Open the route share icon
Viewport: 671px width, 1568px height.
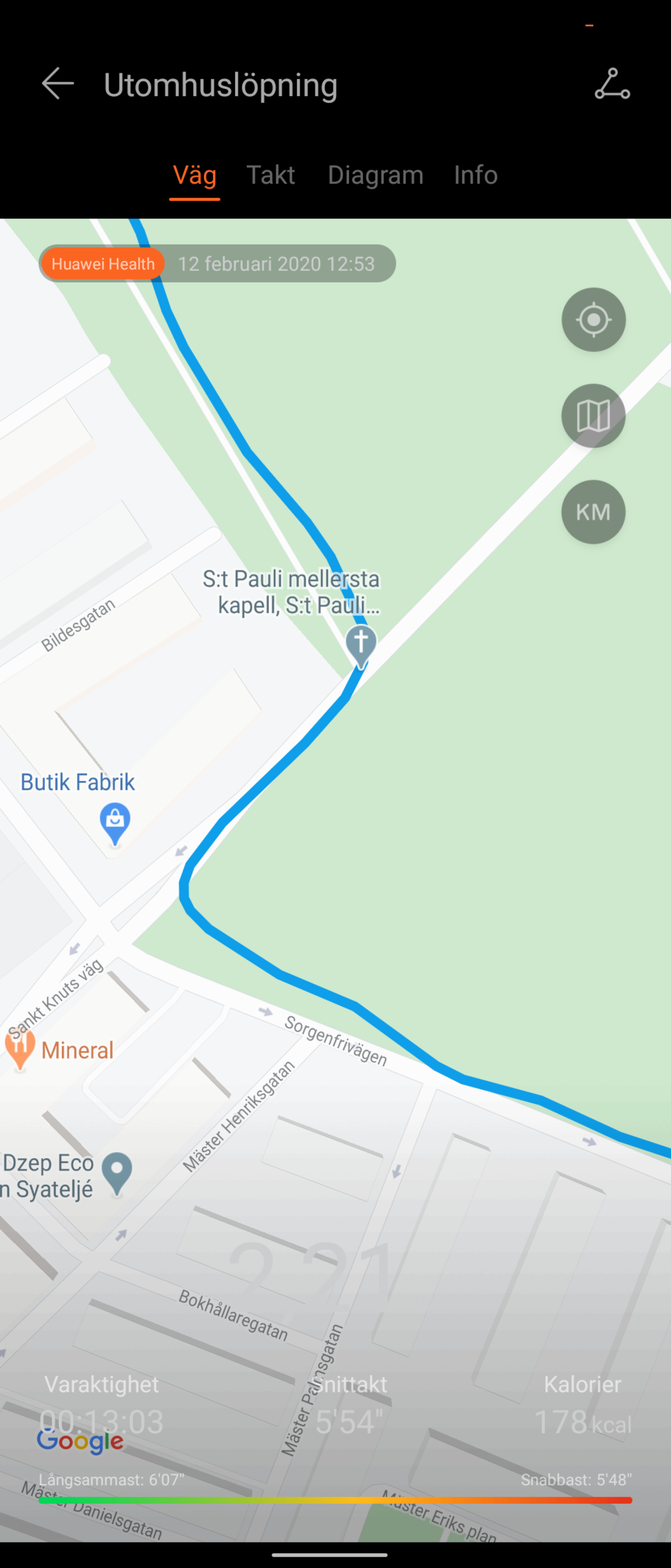click(x=612, y=83)
